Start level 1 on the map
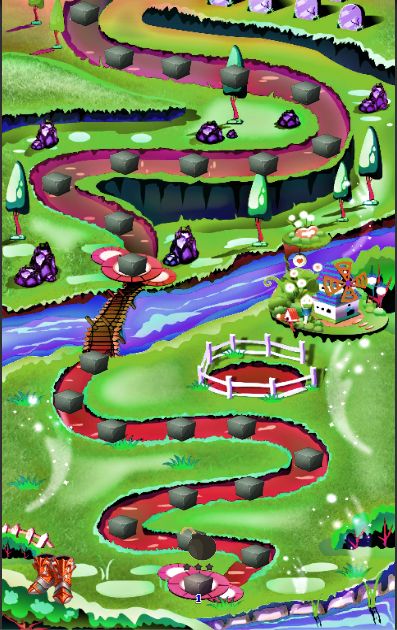Screen dimensions: 397x630 click(198, 583)
